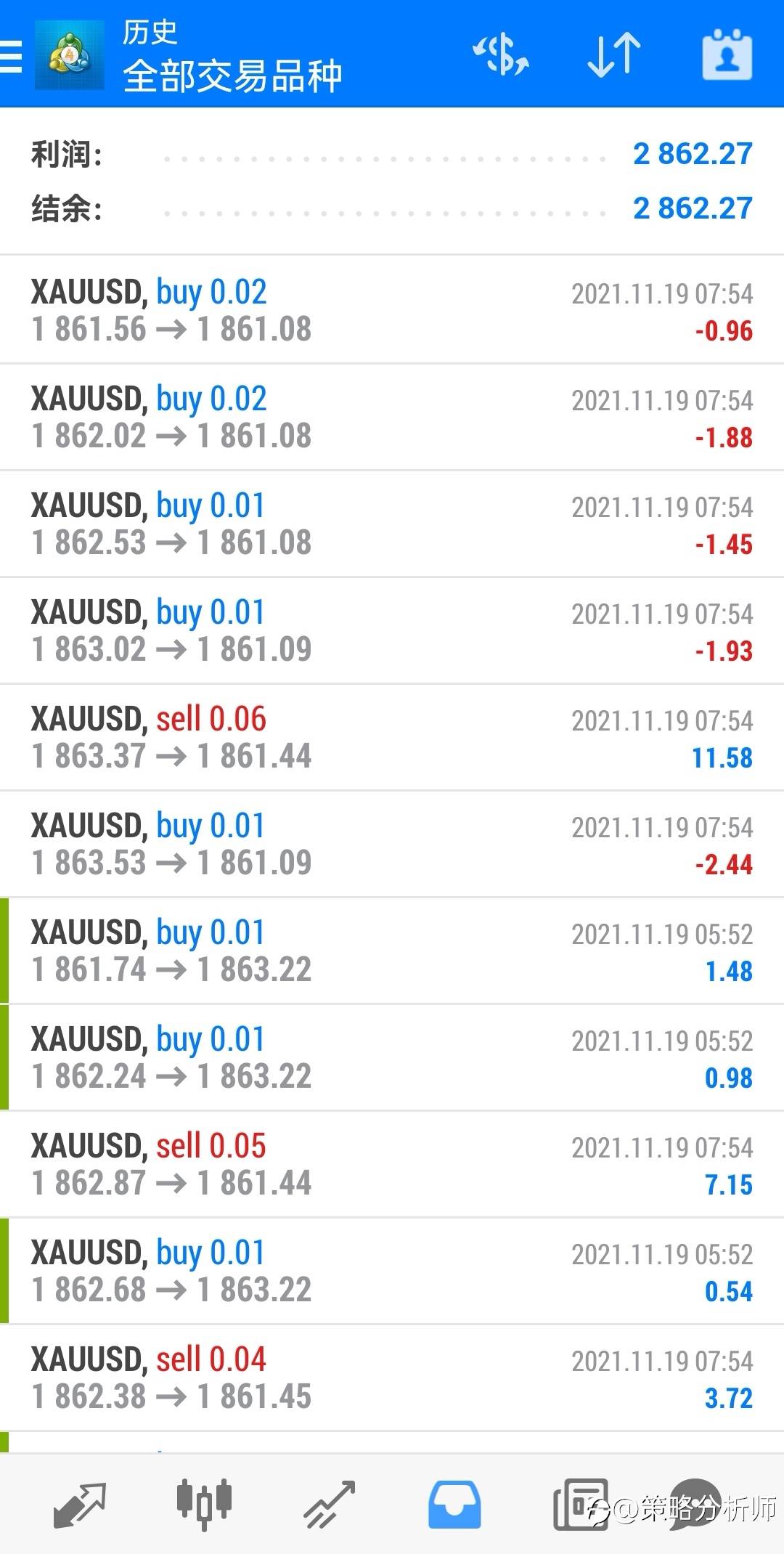The height and width of the screenshot is (1554, 784).
Task: Open the buy 0.02 trade at 1 862.02
Action: point(392,417)
